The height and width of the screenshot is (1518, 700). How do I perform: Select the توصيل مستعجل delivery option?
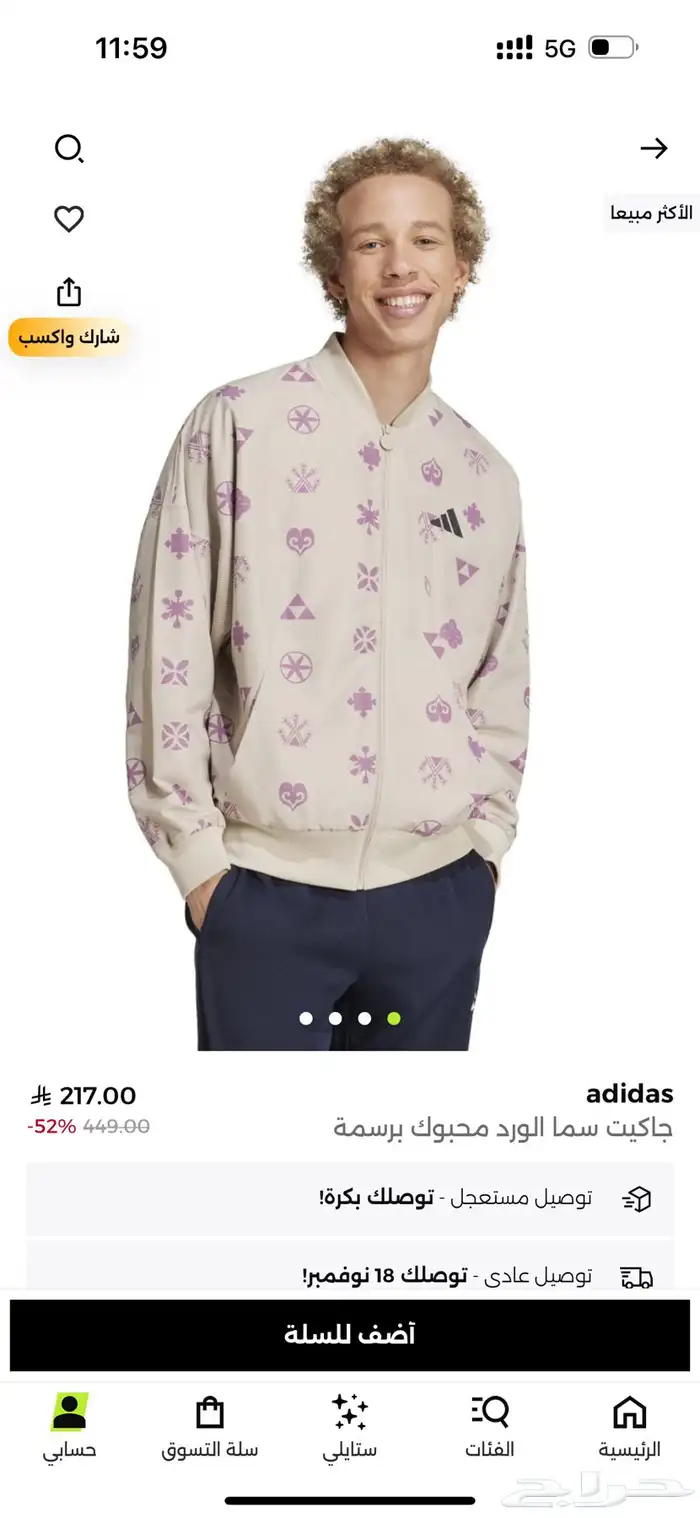click(x=350, y=1198)
